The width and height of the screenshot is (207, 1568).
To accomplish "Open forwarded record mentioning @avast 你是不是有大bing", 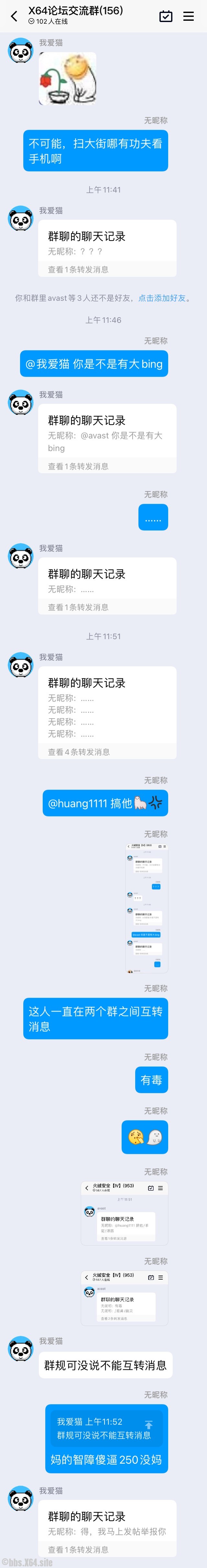I will (107, 438).
